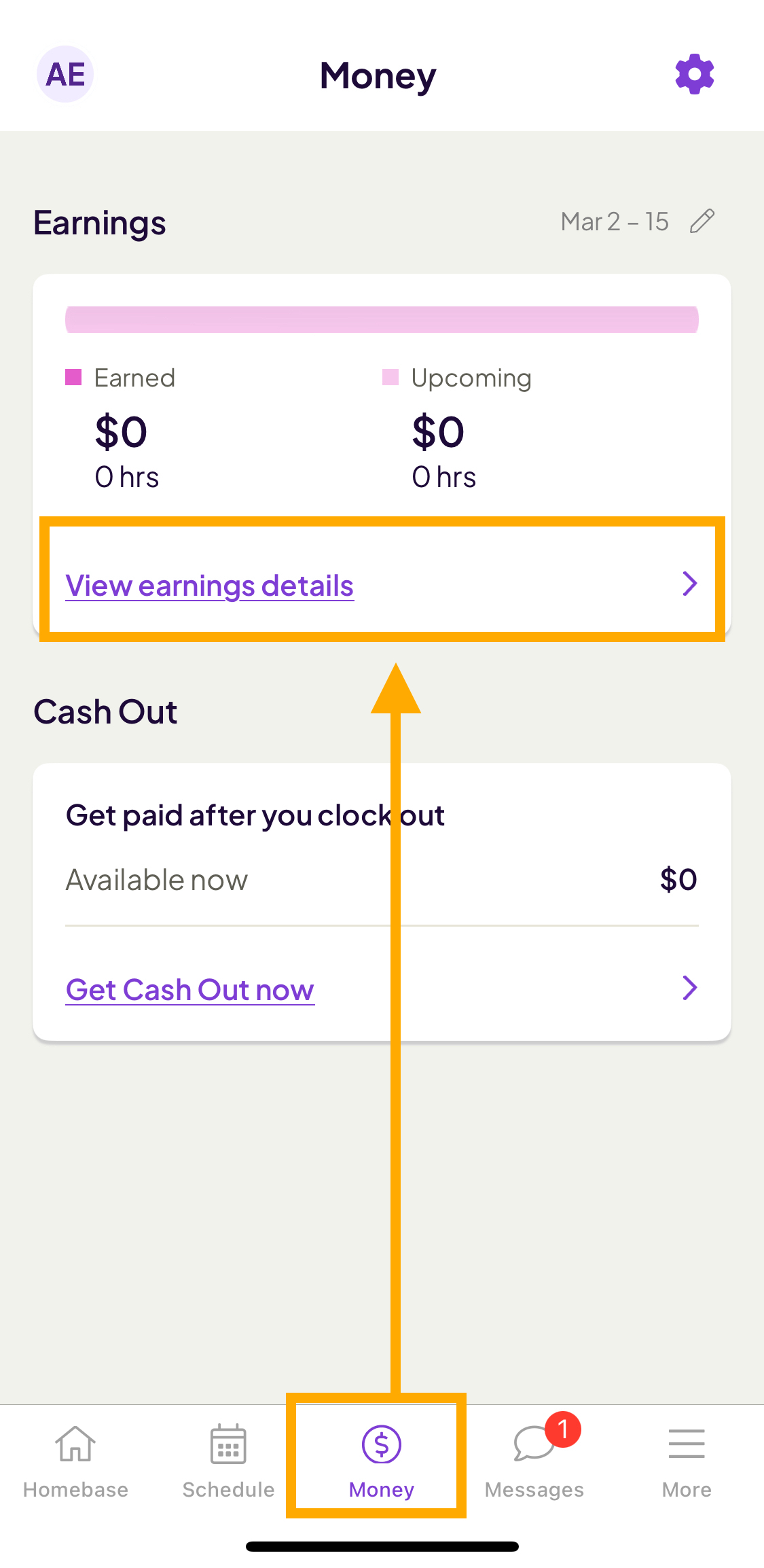764x1568 pixels.
Task: Open Settings via the gear icon
Action: (x=694, y=74)
